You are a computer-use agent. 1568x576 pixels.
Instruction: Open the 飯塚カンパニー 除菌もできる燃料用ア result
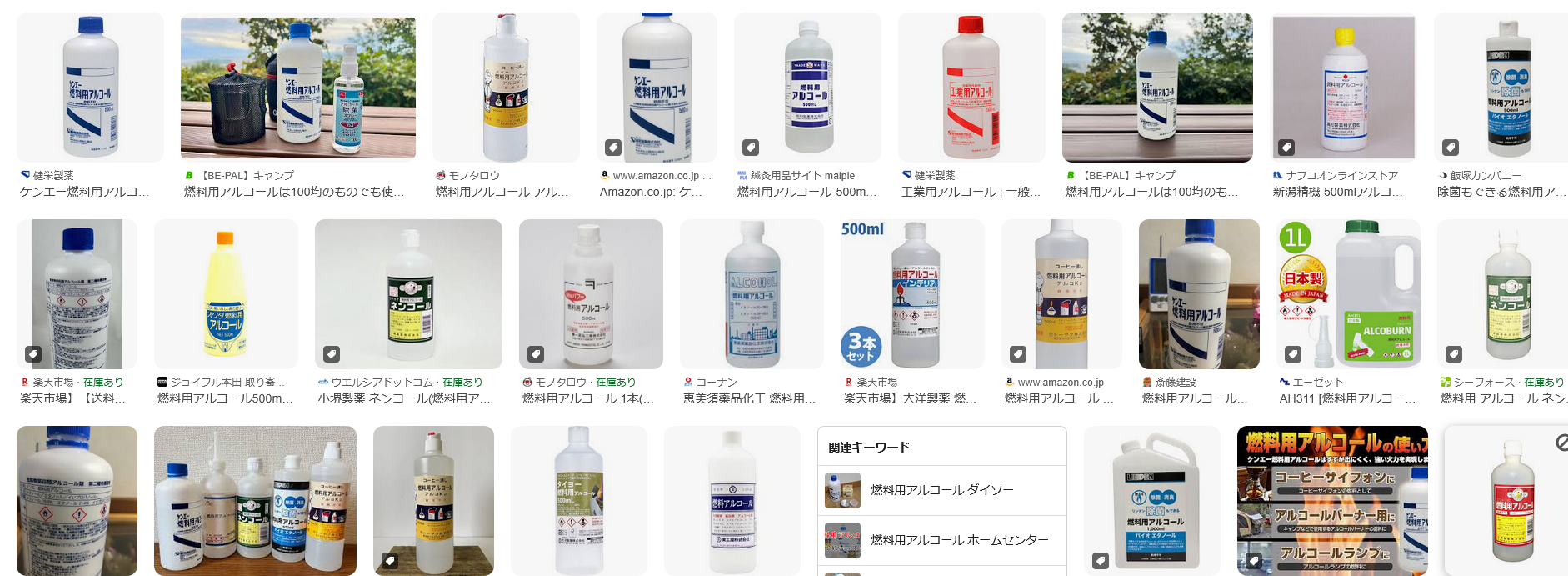1500,88
